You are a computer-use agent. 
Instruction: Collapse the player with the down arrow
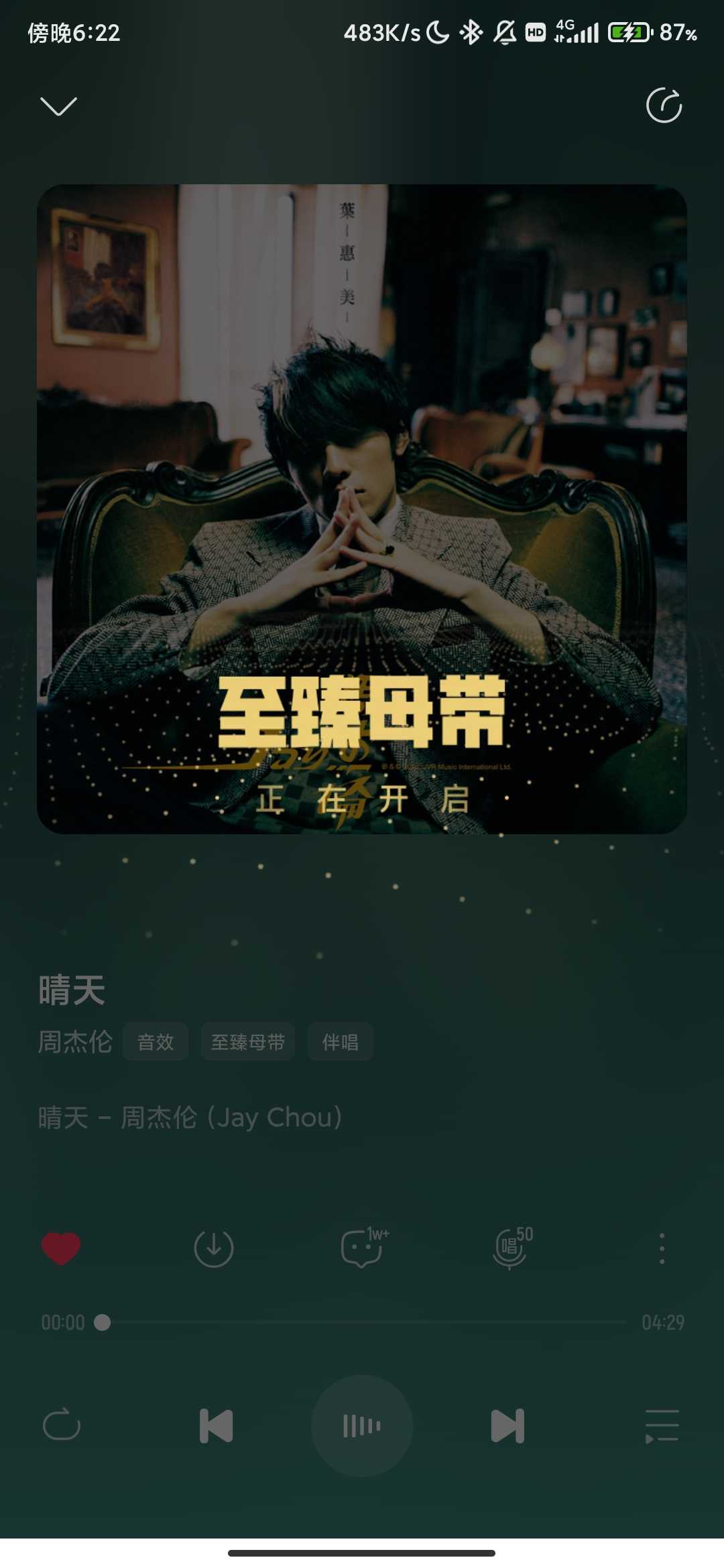[59, 106]
